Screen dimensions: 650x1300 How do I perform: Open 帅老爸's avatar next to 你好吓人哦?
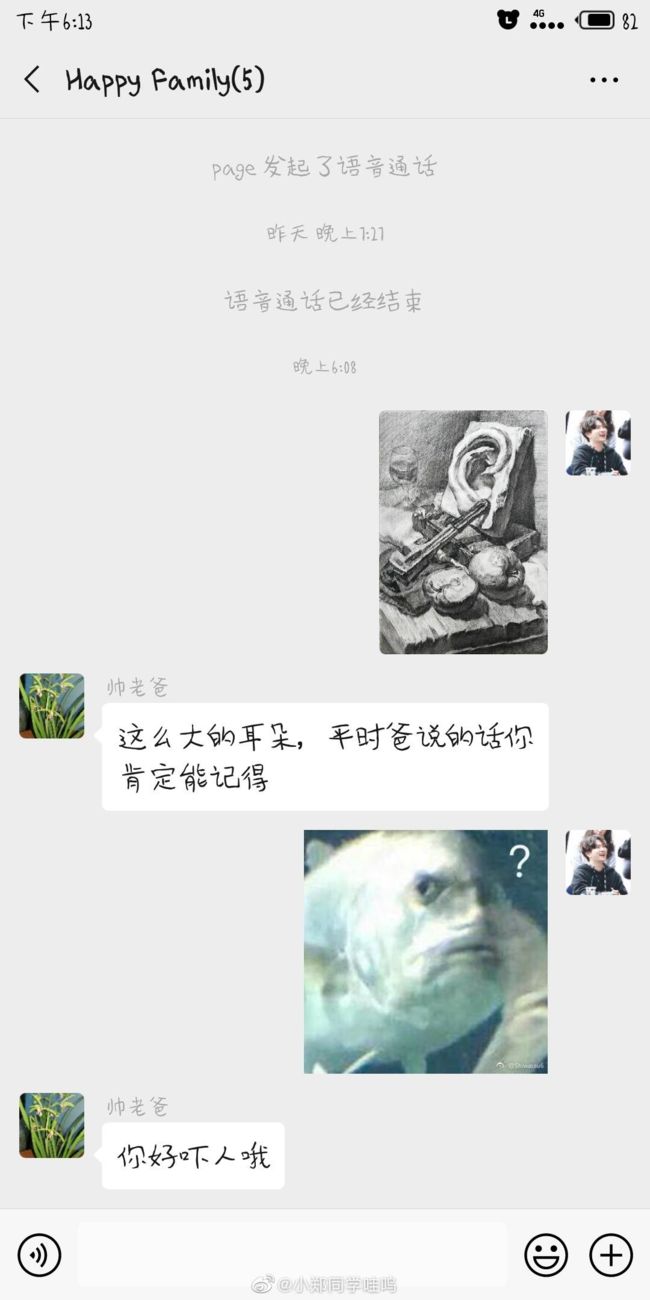click(52, 1125)
